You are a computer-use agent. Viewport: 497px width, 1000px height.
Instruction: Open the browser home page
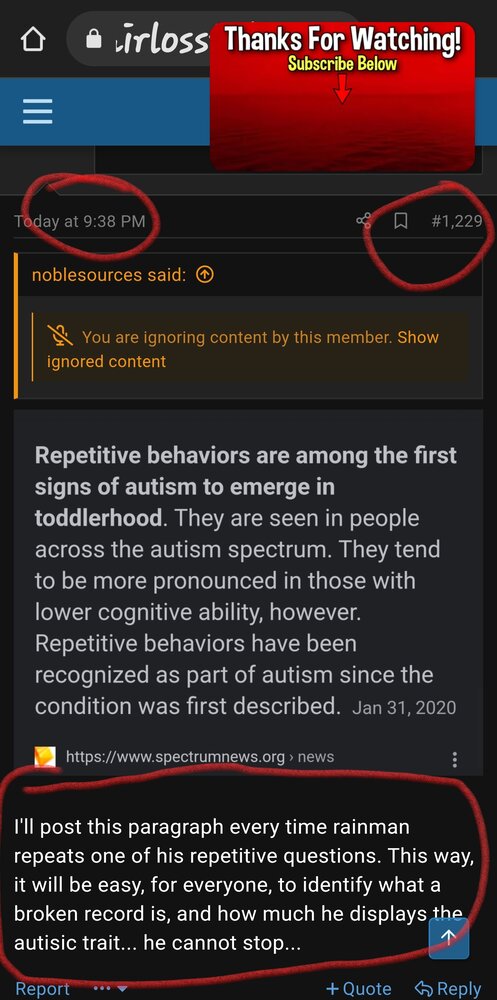click(34, 40)
